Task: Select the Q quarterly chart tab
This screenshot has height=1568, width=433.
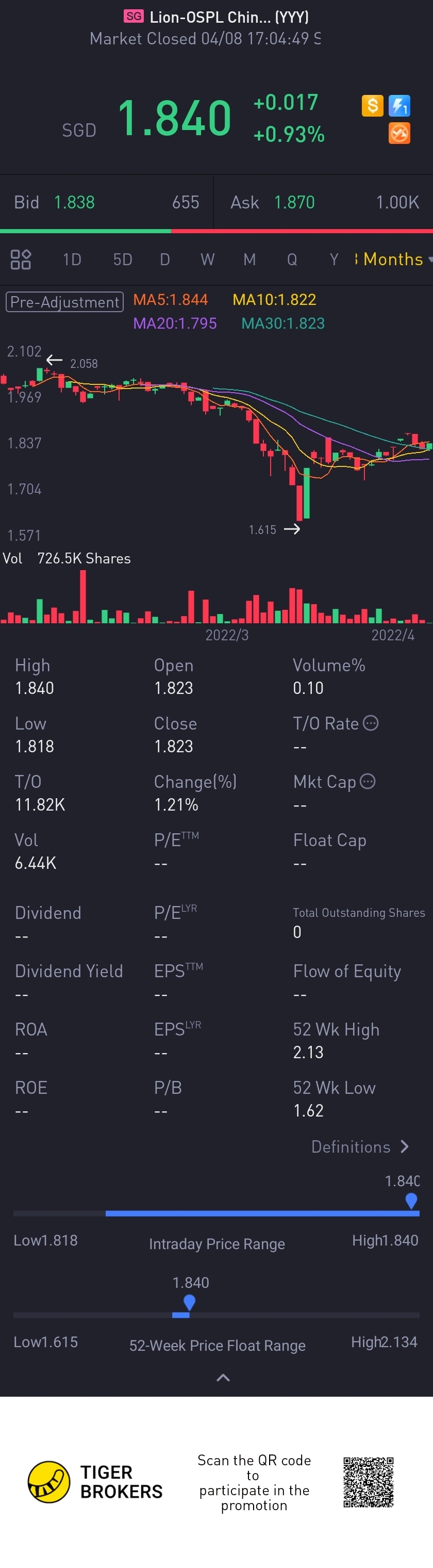Action: 292,260
